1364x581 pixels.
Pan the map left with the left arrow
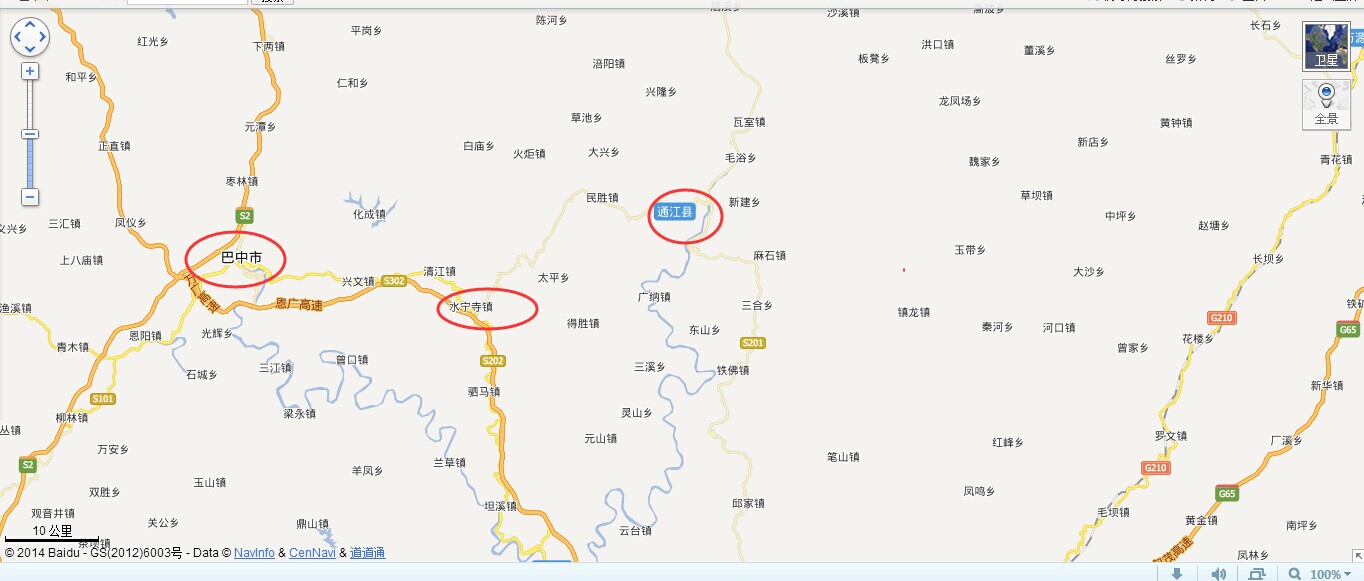18,37
